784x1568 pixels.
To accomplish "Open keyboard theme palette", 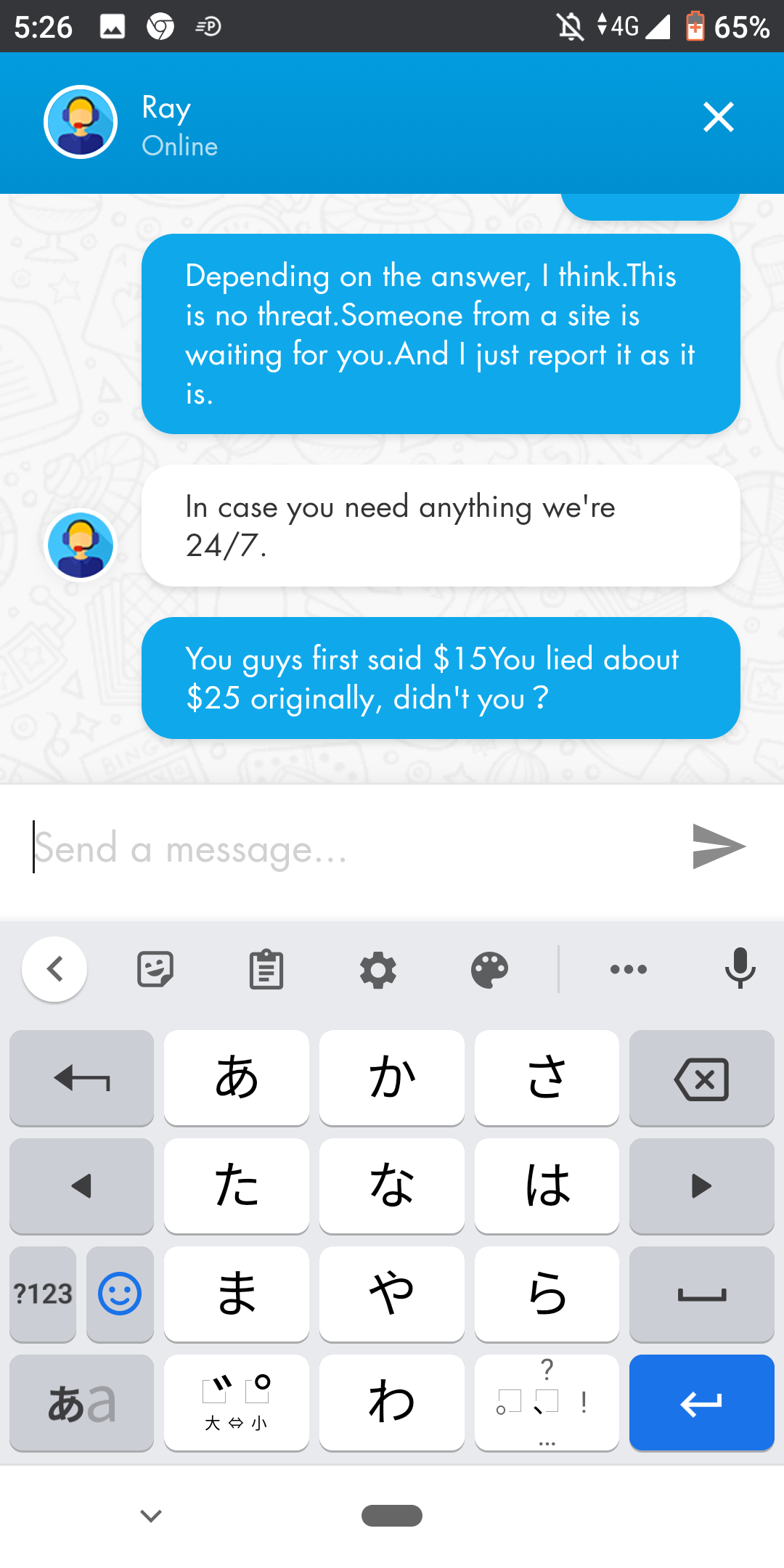I will point(490,969).
